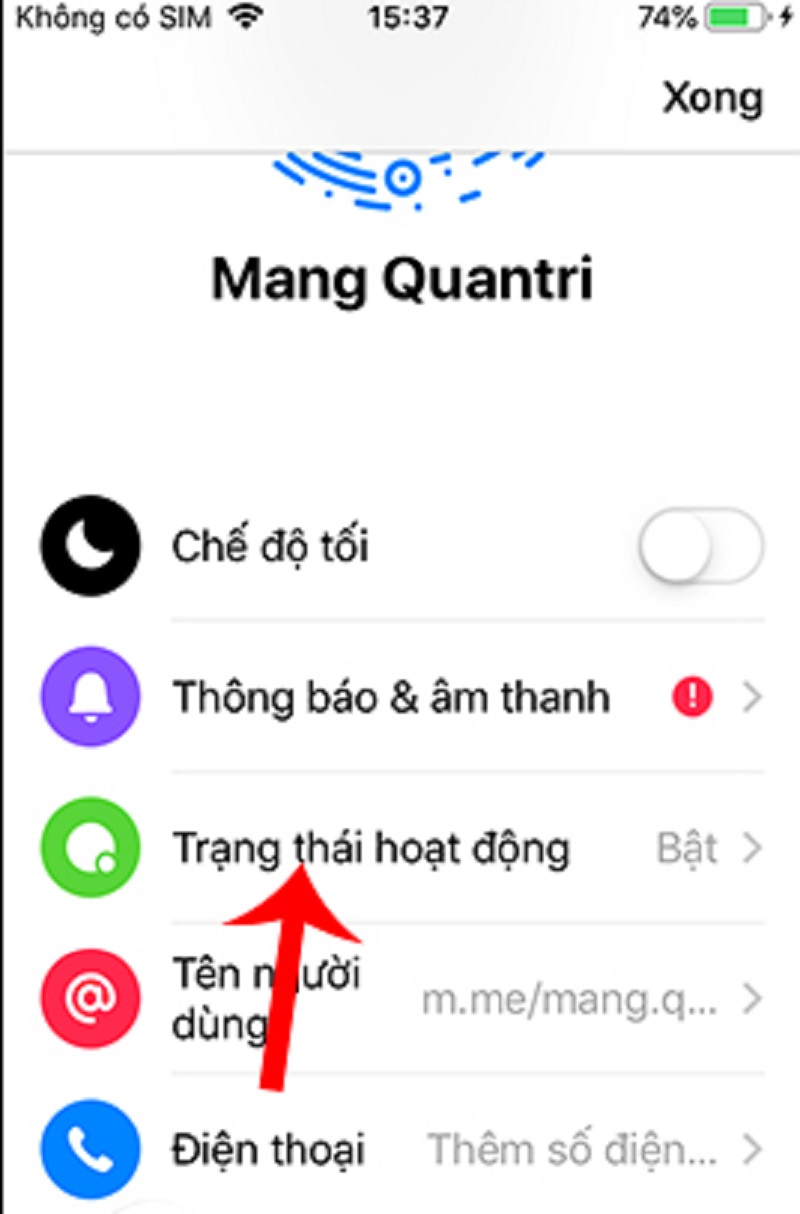This screenshot has height=1214, width=800.
Task: Open the Tên người dùng row
Action: click(400, 998)
